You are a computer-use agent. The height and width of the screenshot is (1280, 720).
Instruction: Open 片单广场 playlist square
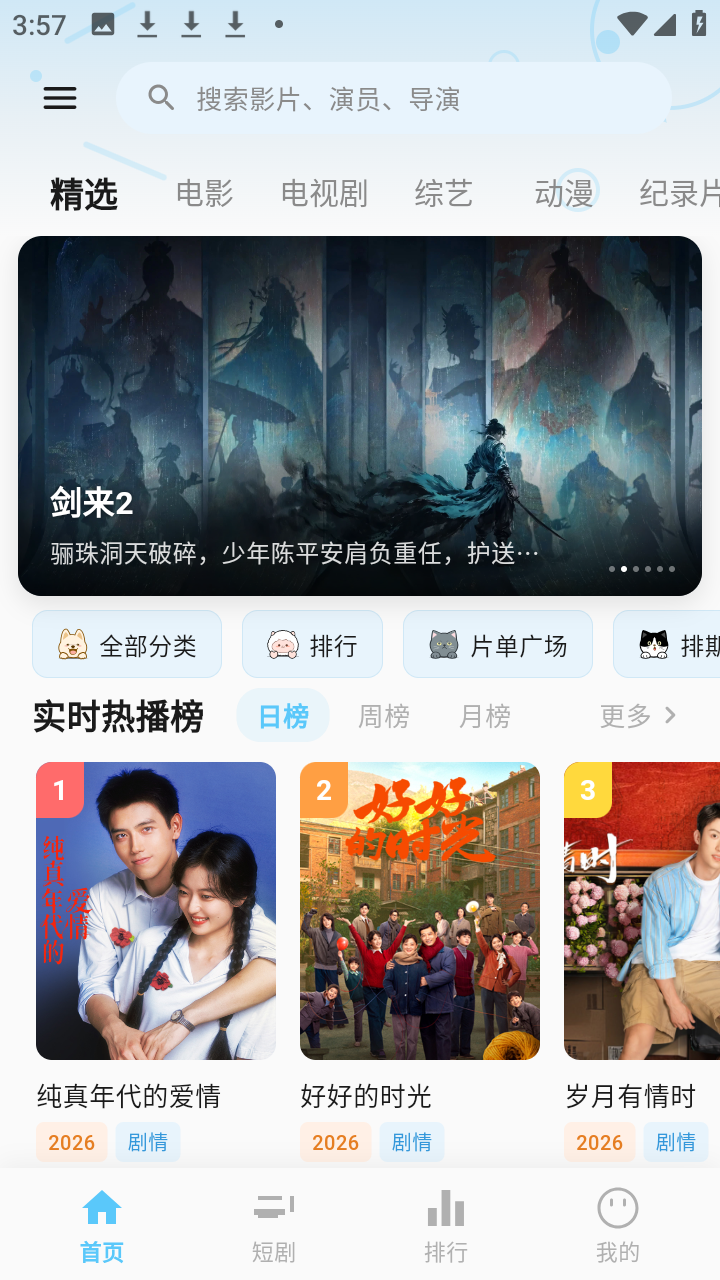pos(498,644)
